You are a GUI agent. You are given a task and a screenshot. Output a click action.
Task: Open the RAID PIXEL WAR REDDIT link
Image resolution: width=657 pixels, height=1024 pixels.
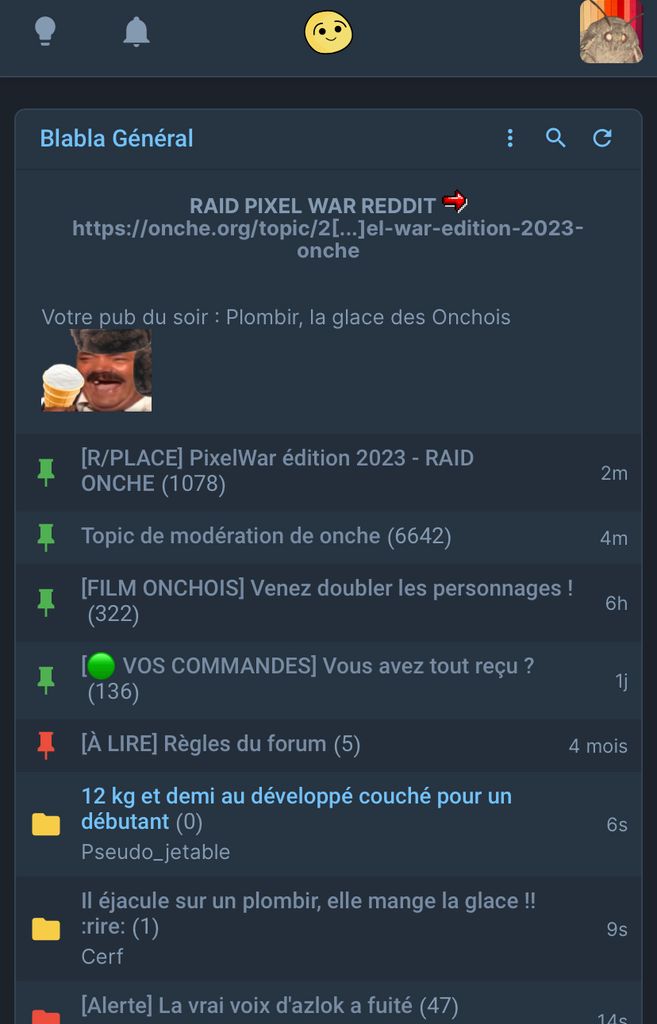tap(328, 228)
